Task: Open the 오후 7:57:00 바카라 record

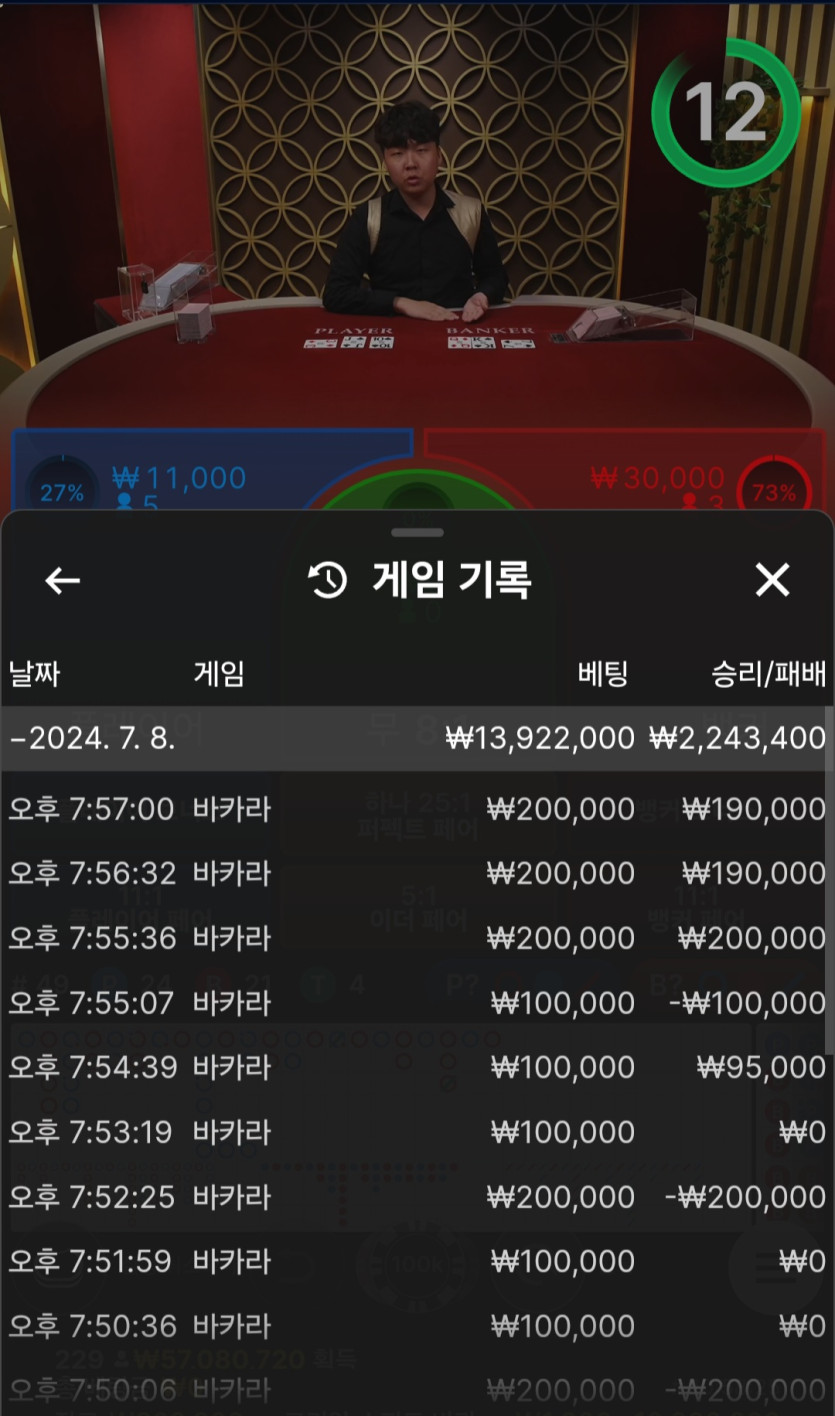Action: point(415,808)
